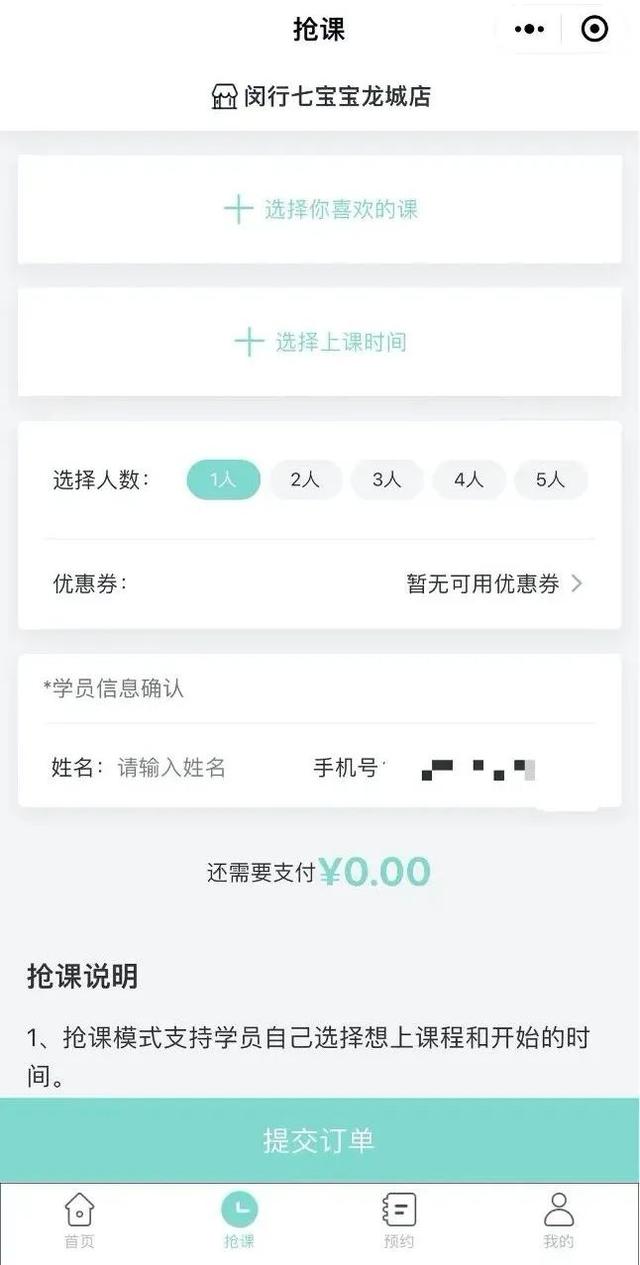Image resolution: width=640 pixels, height=1265 pixels.
Task: Close the mini program via the circle icon
Action: tap(594, 30)
